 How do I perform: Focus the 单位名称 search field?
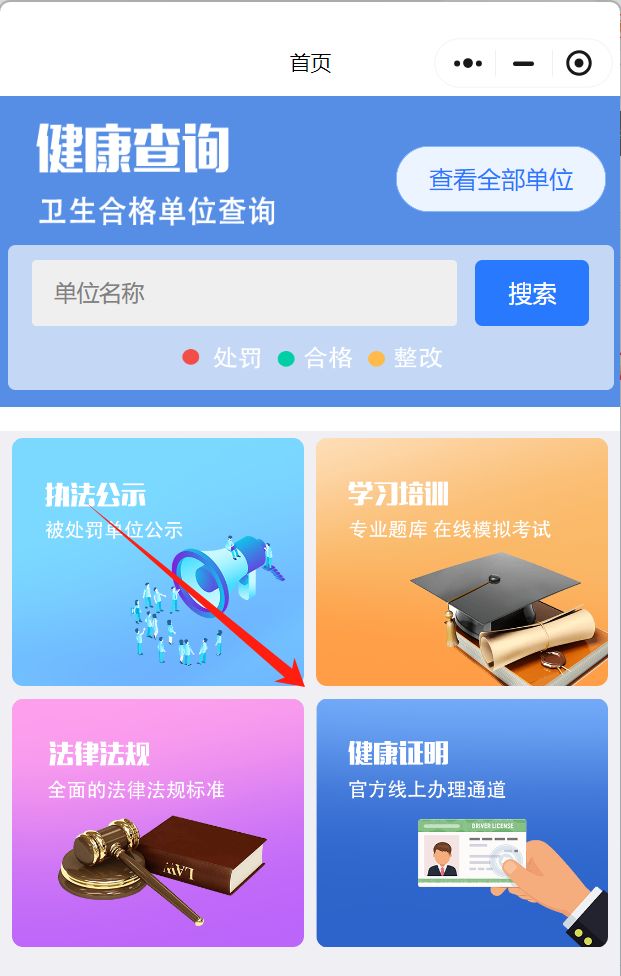pyautogui.click(x=244, y=293)
